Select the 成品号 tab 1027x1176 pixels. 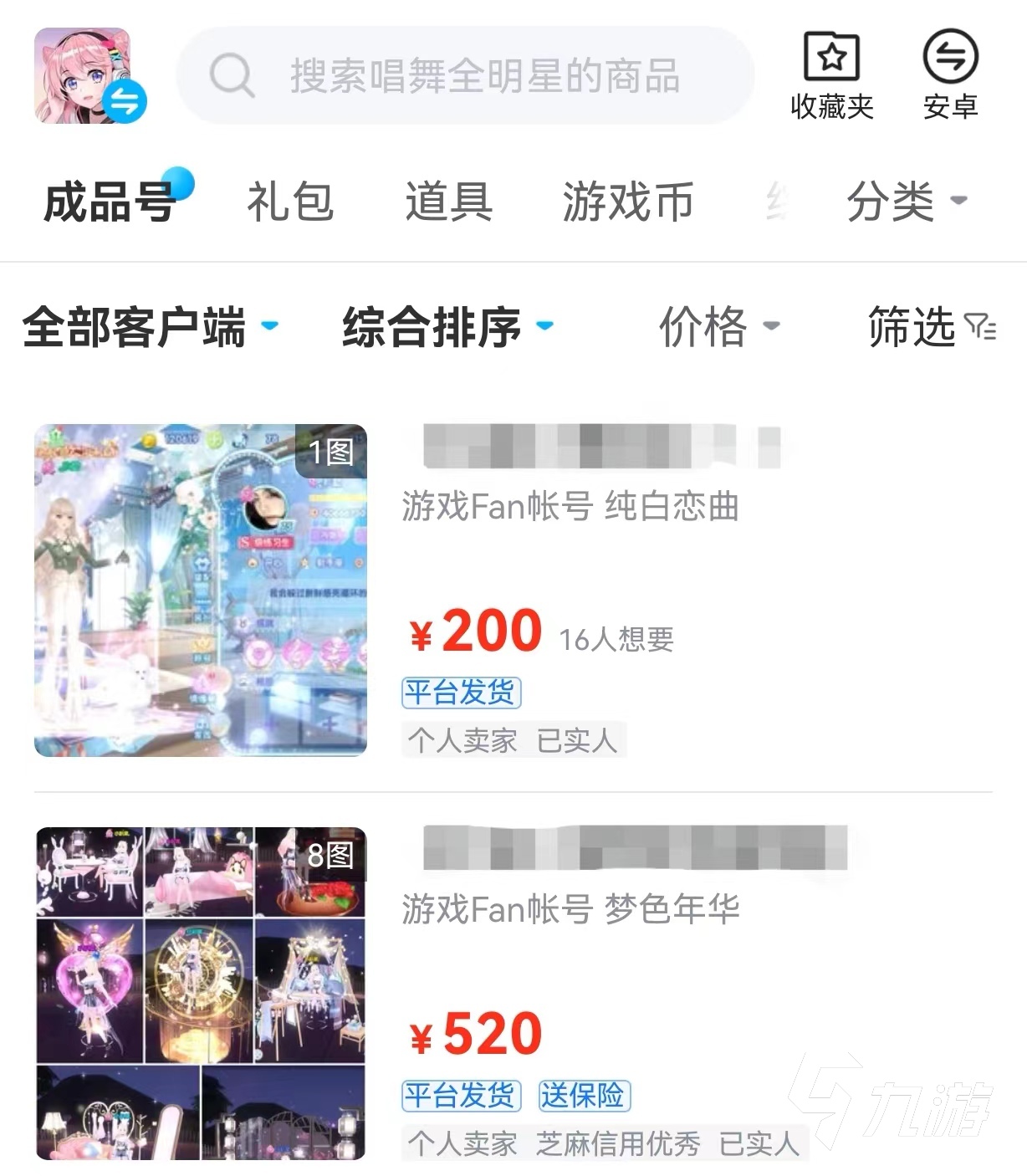pyautogui.click(x=109, y=202)
